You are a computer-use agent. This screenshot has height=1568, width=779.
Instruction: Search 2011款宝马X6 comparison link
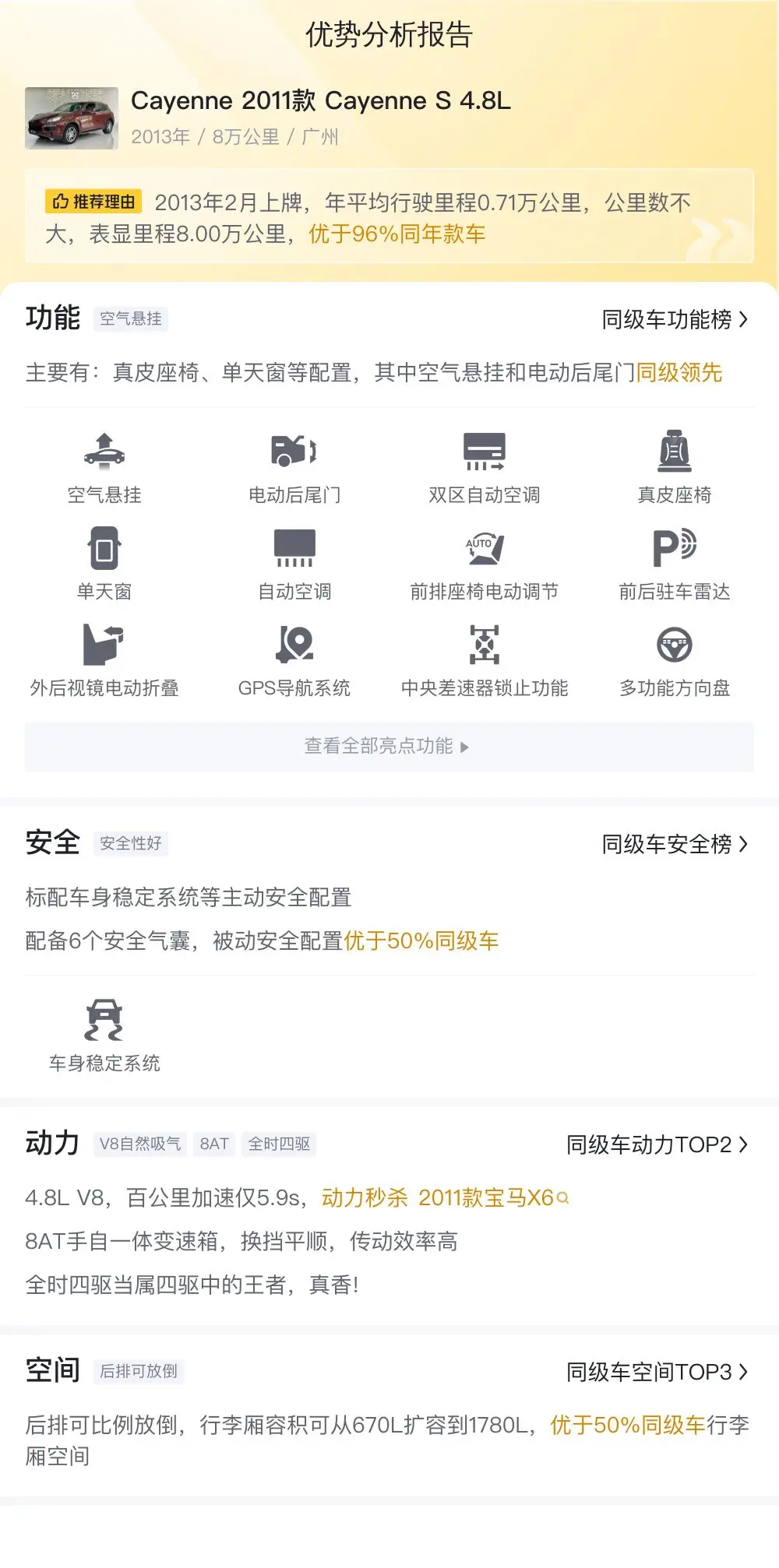pyautogui.click(x=494, y=1197)
